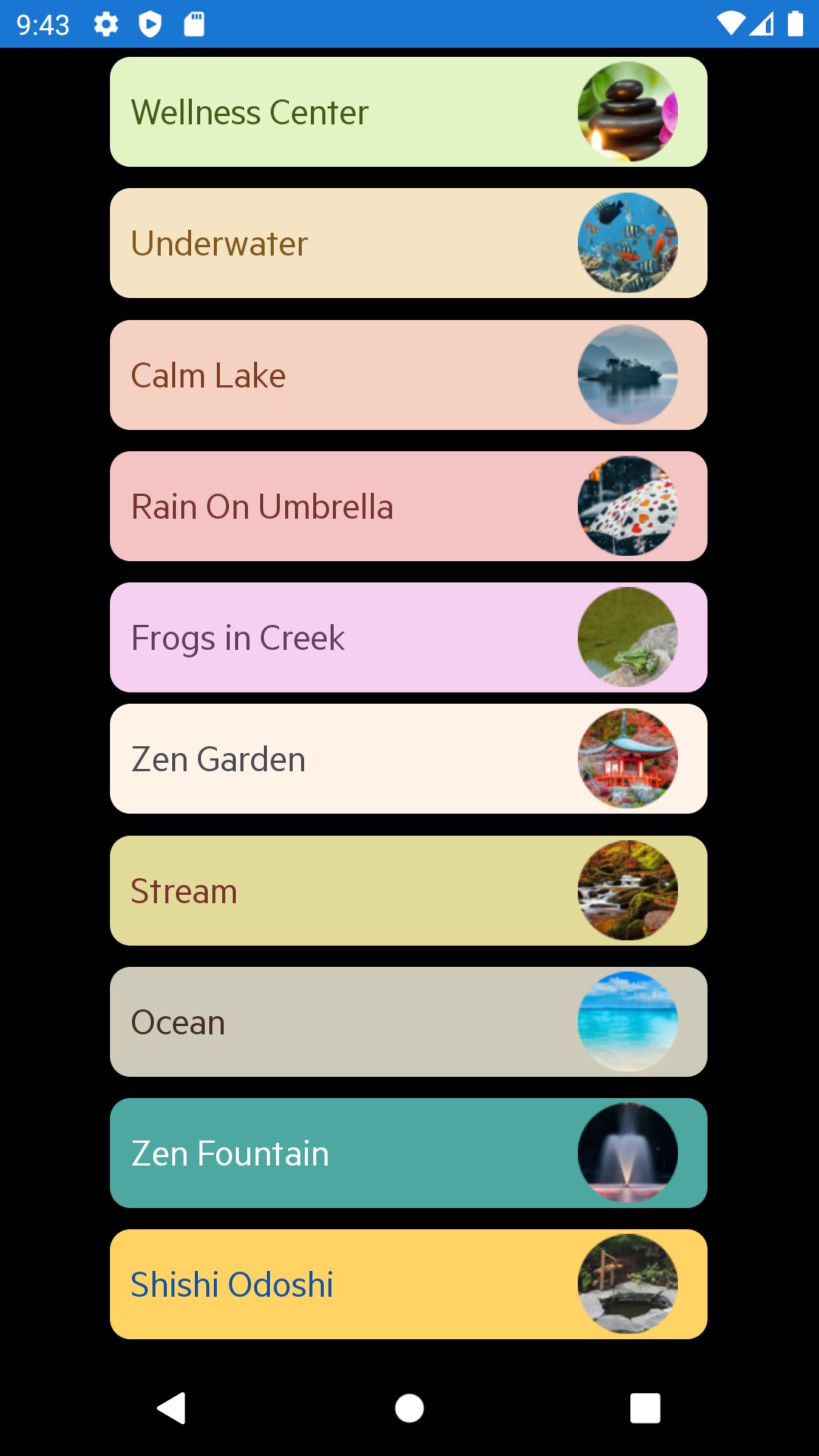Choose Rain On Umbrella
The image size is (819, 1456).
click(x=408, y=507)
